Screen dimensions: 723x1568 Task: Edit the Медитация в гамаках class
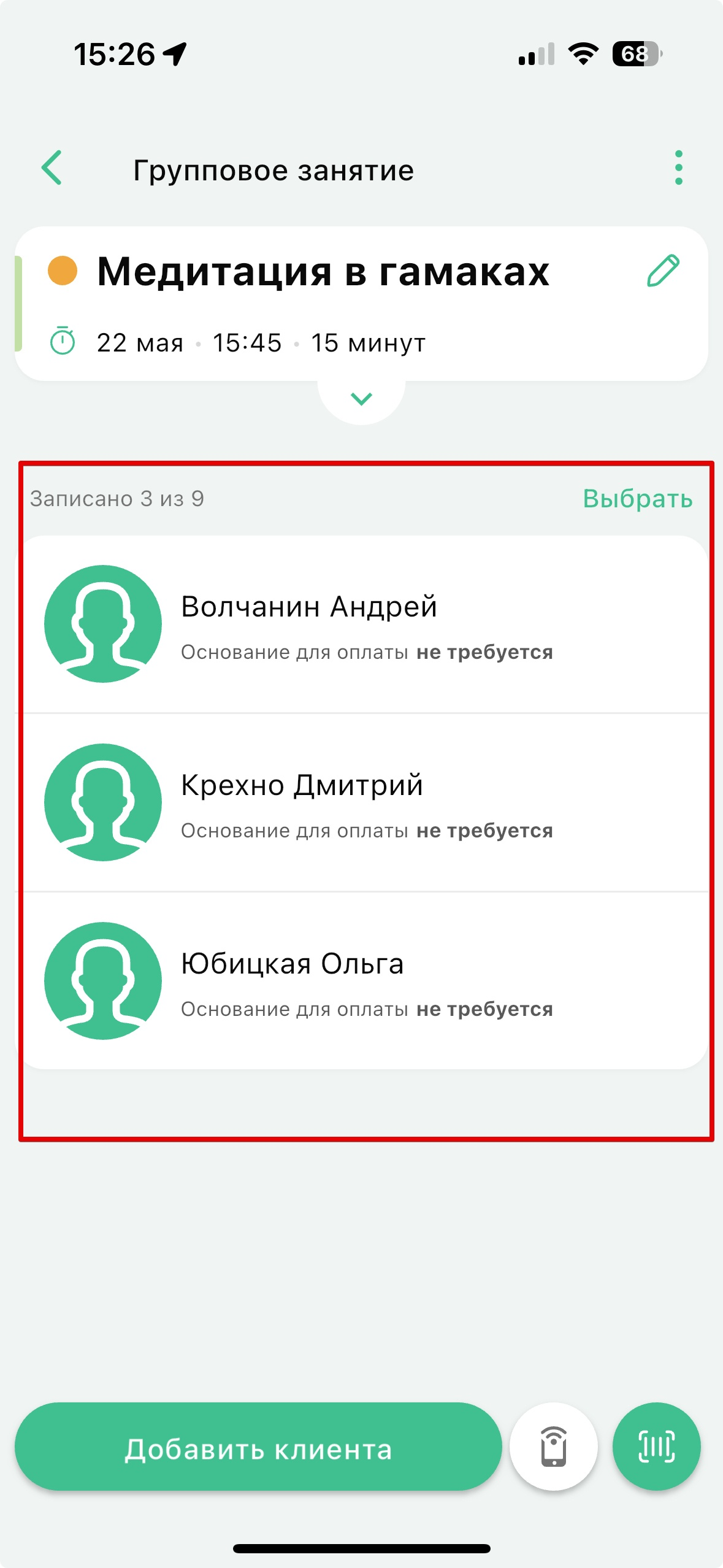click(663, 271)
